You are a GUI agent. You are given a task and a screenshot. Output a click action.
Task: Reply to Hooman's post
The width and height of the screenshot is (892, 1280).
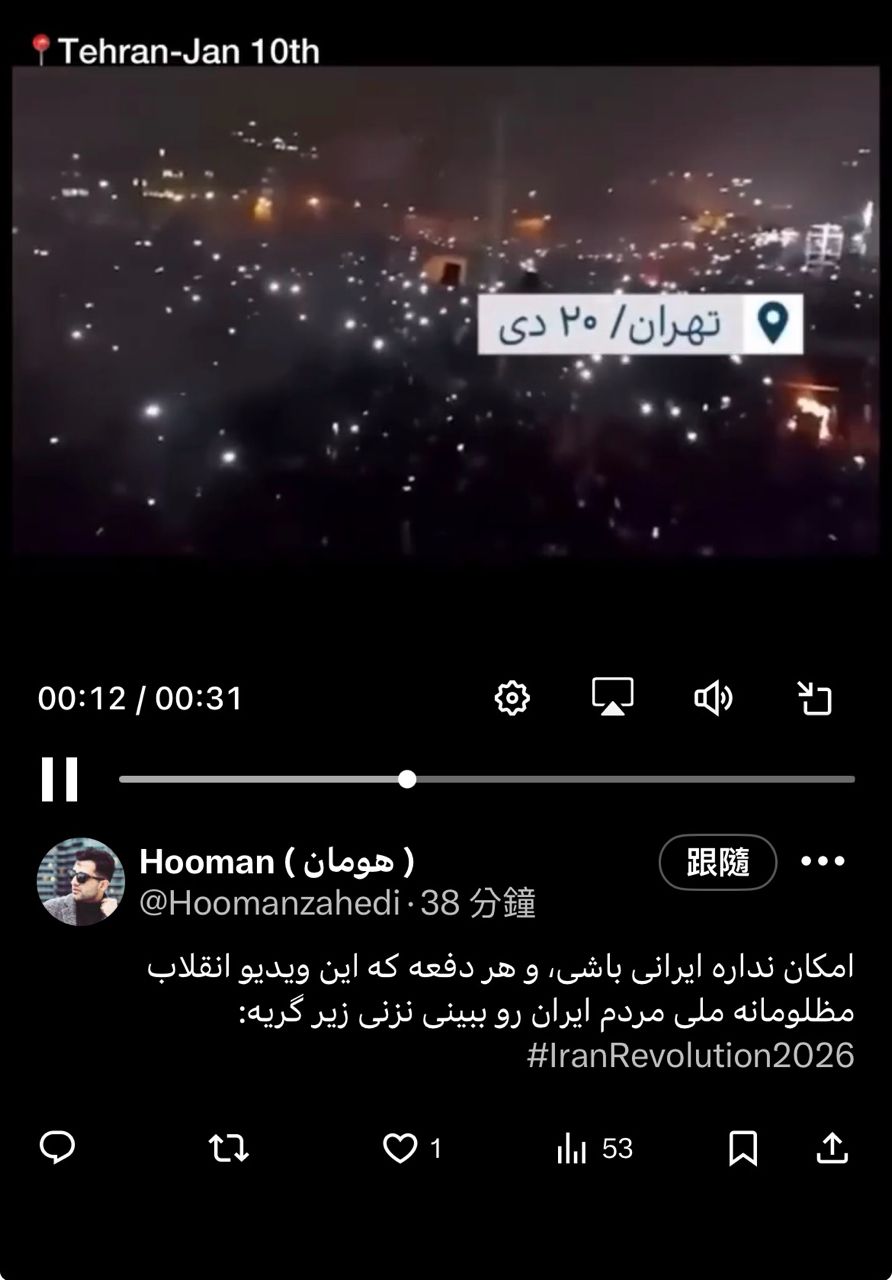click(57, 1148)
